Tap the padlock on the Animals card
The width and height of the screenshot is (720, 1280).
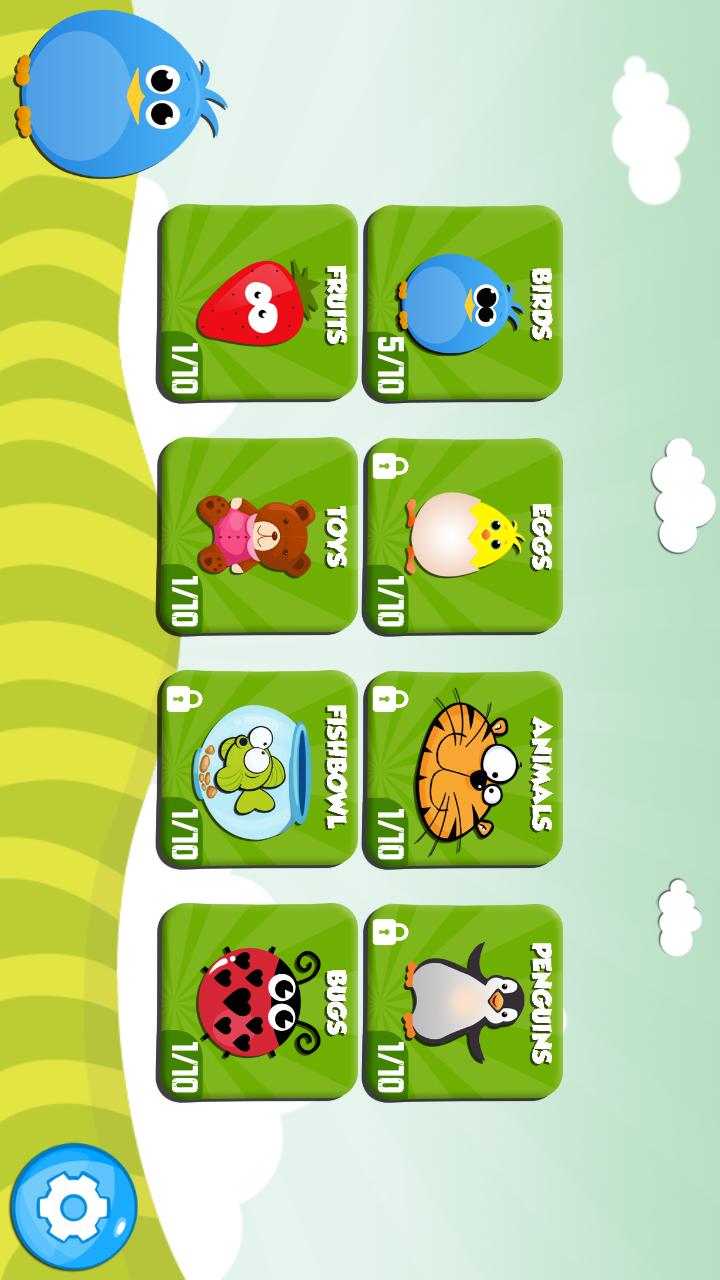point(389,700)
